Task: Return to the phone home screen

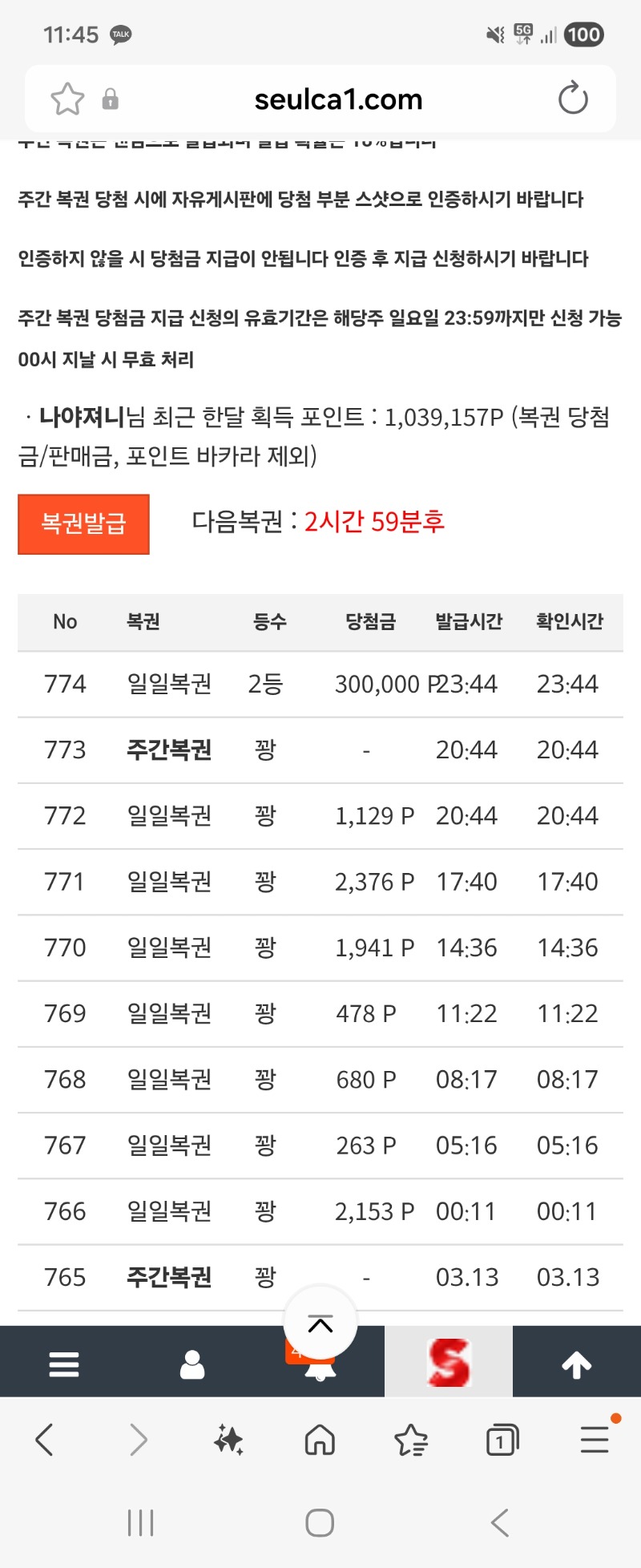Action: coord(320,1522)
